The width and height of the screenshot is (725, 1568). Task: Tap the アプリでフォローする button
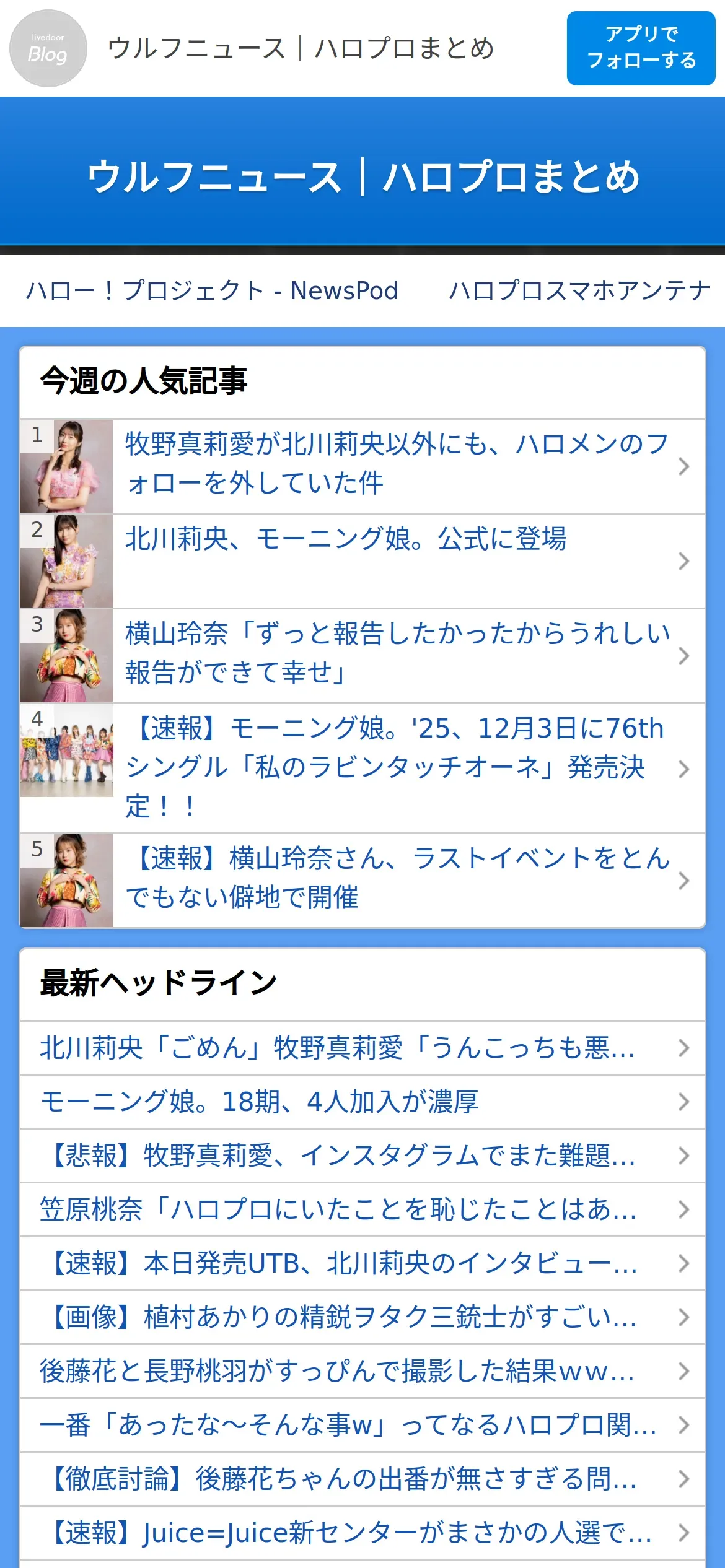(641, 48)
